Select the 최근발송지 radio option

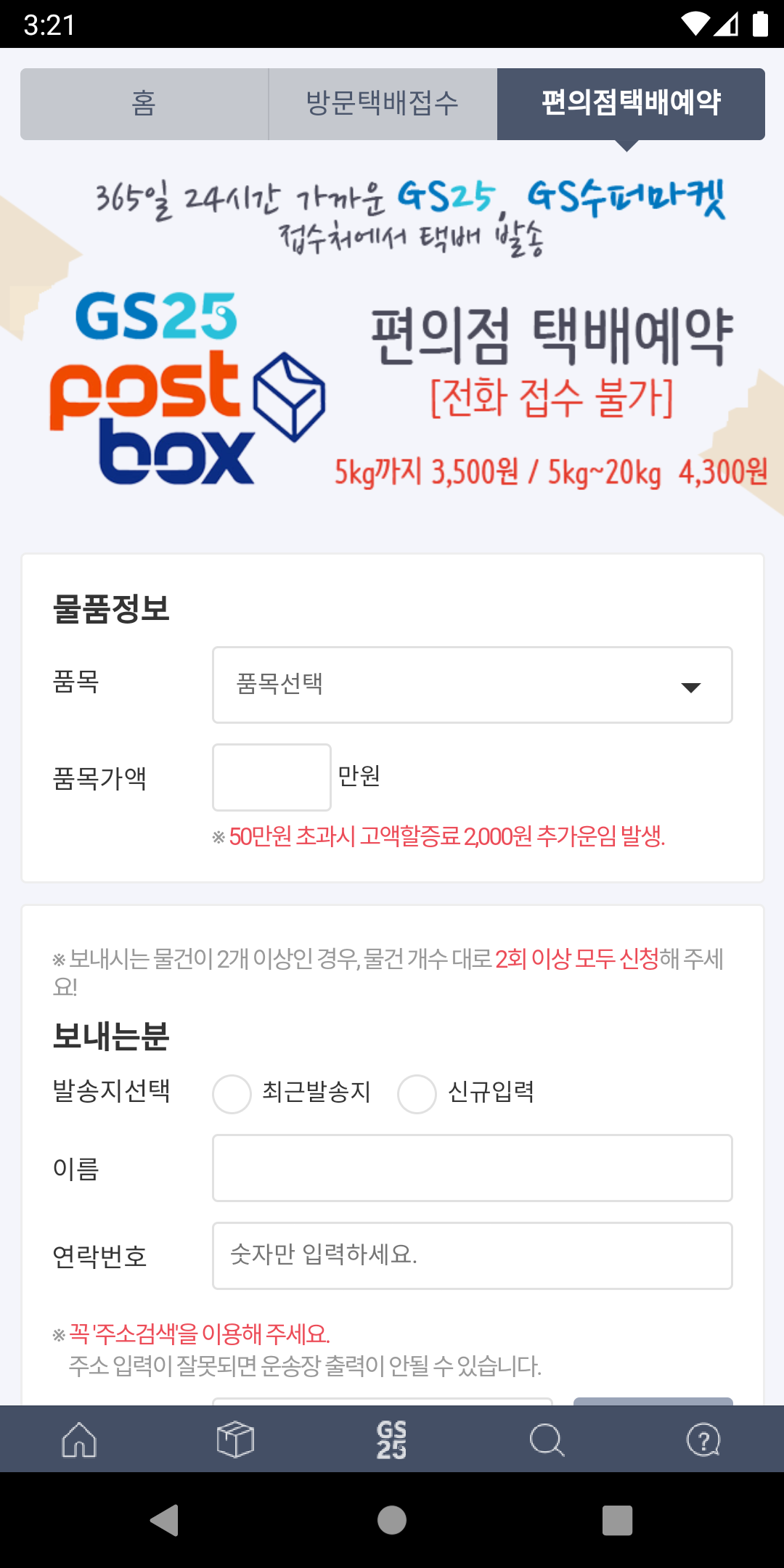click(x=232, y=1093)
